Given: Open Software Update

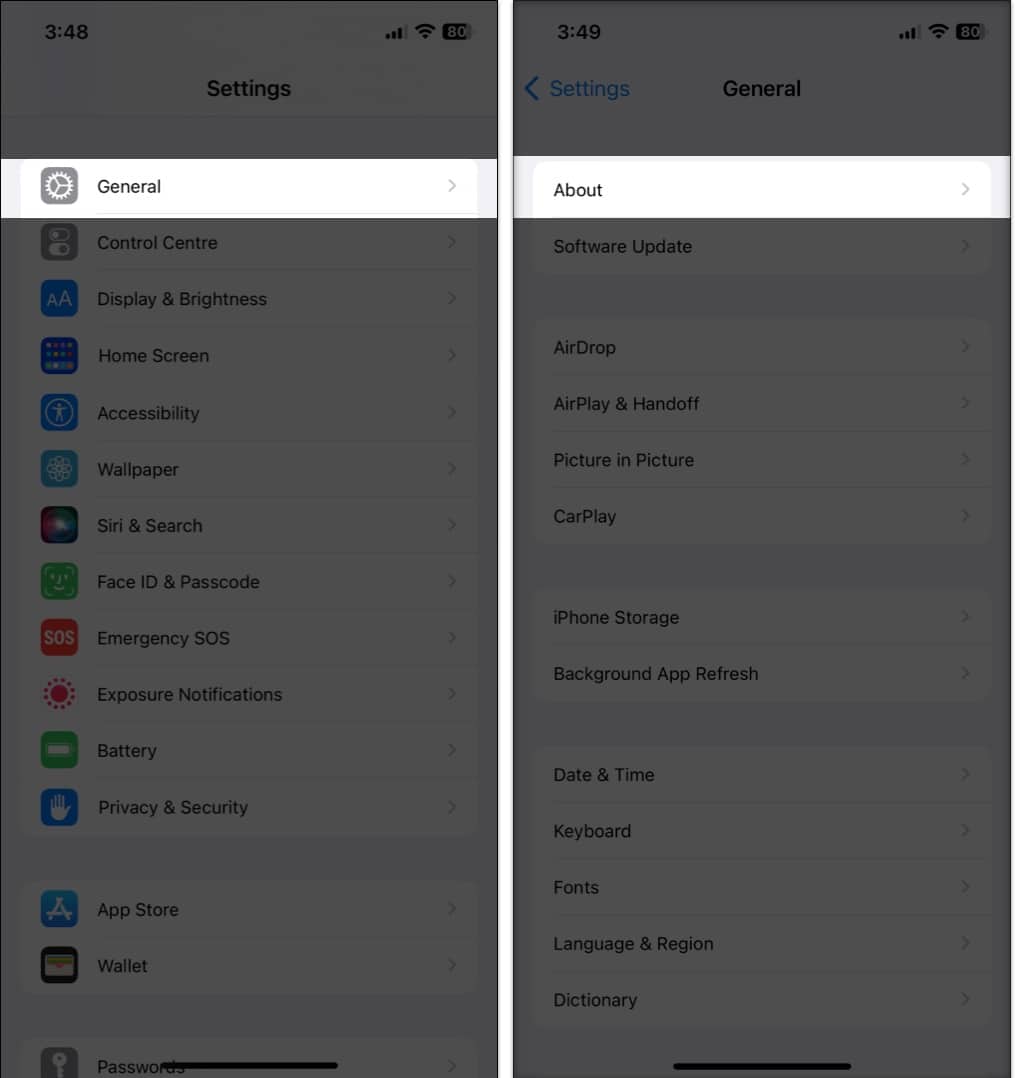Looking at the screenshot, I should point(760,247).
